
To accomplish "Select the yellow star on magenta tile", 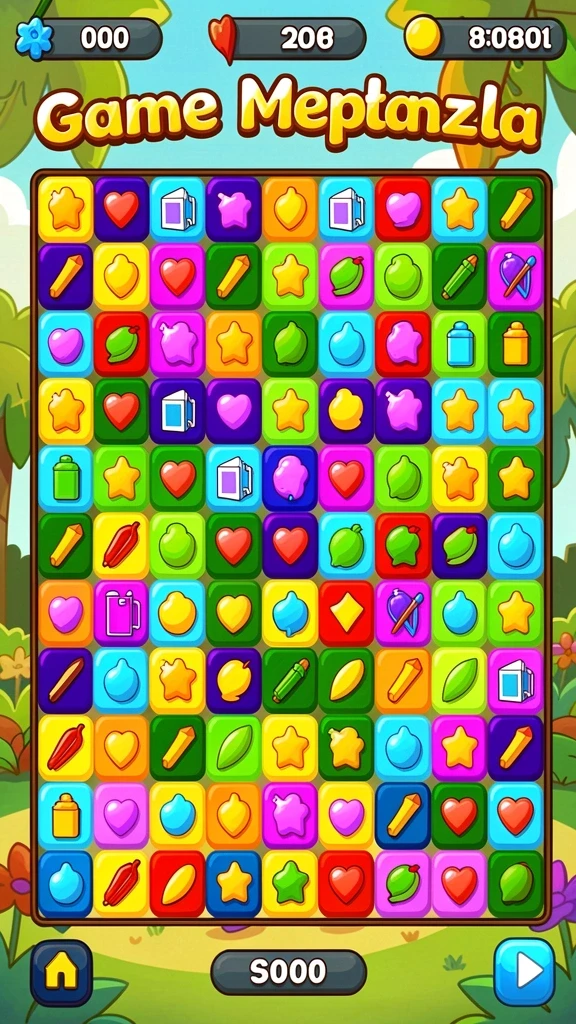I will (459, 748).
